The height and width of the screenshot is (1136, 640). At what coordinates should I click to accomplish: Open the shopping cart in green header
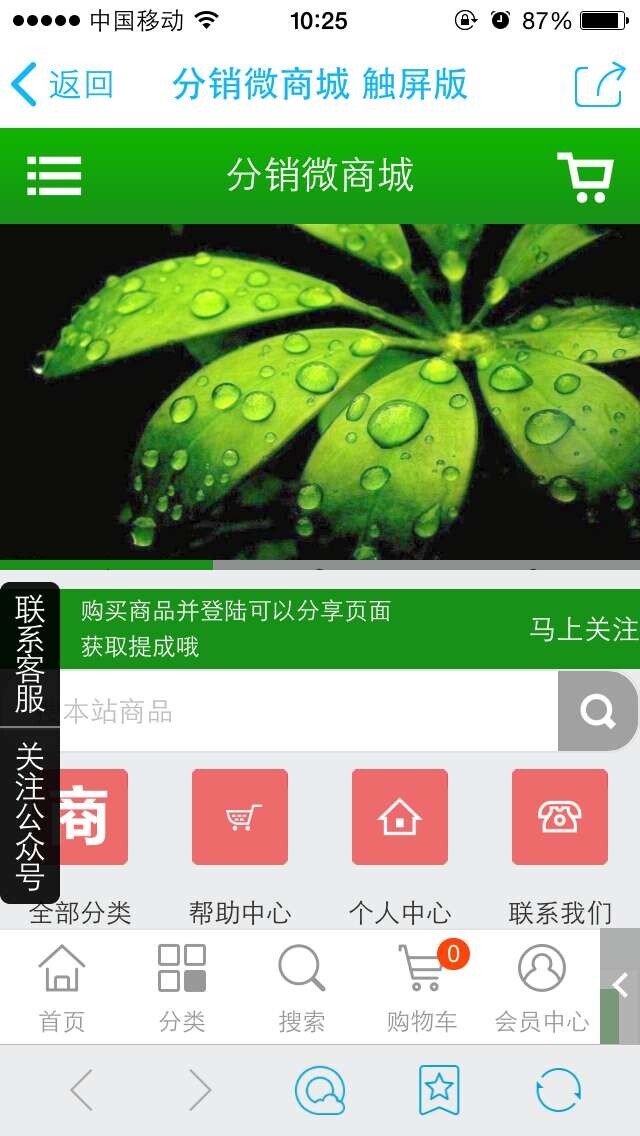coord(585,176)
